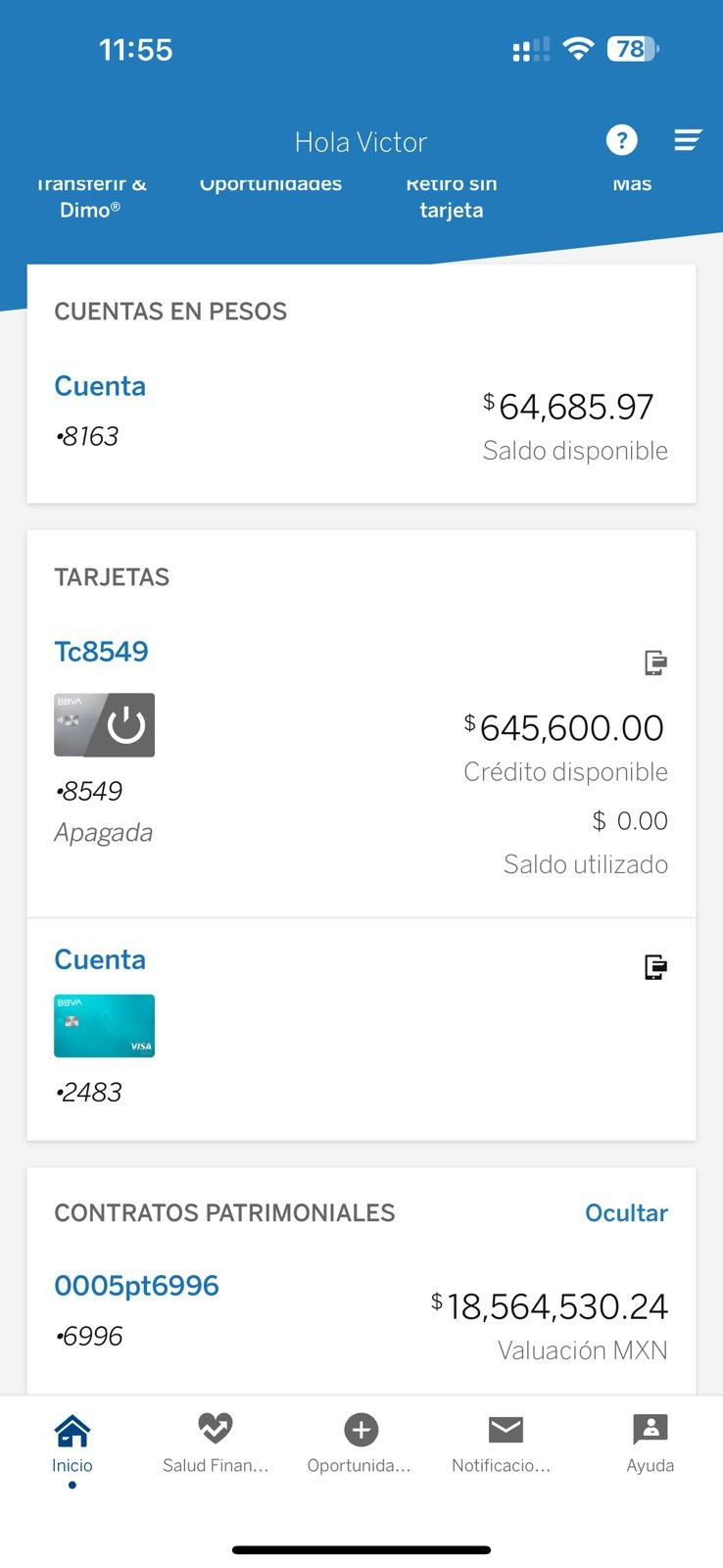Viewport: 723px width, 1568px height.
Task: Switch to the Ayuda tab
Action: click(x=650, y=1443)
